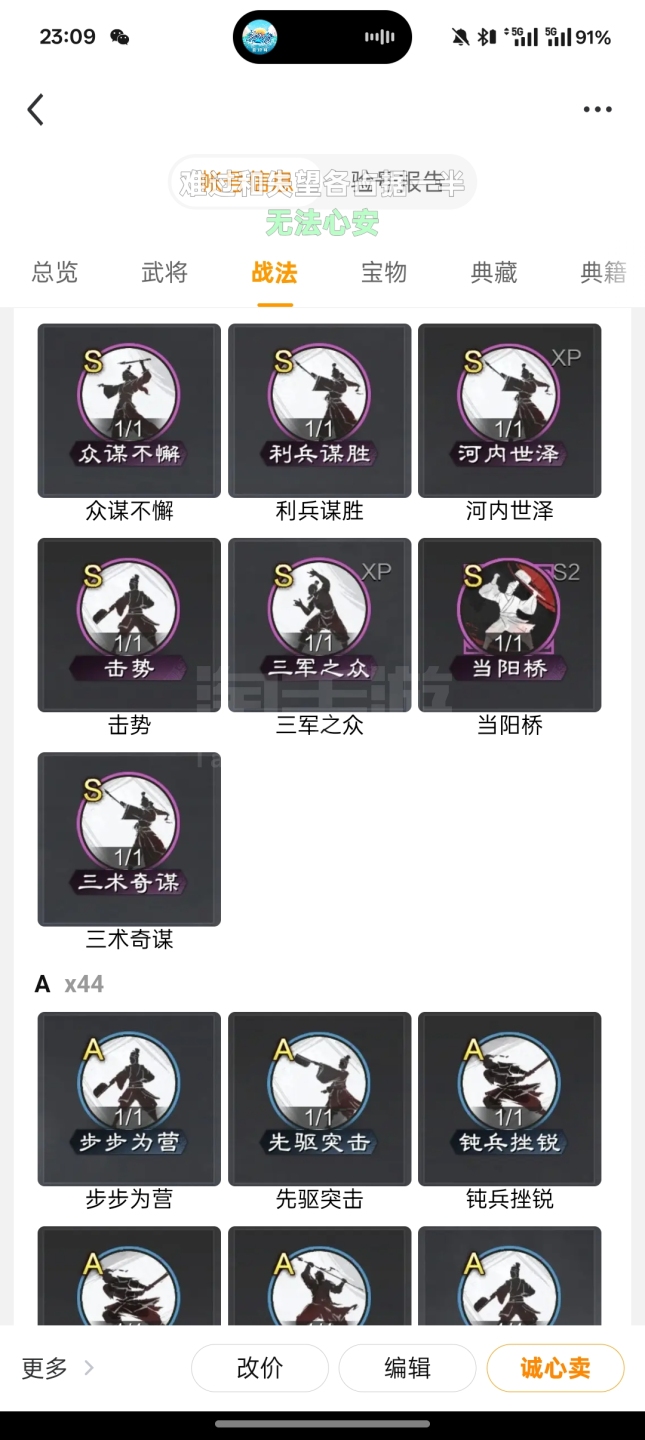This screenshot has width=645, height=1440.
Task: Open the three-dot overflow menu
Action: click(597, 110)
